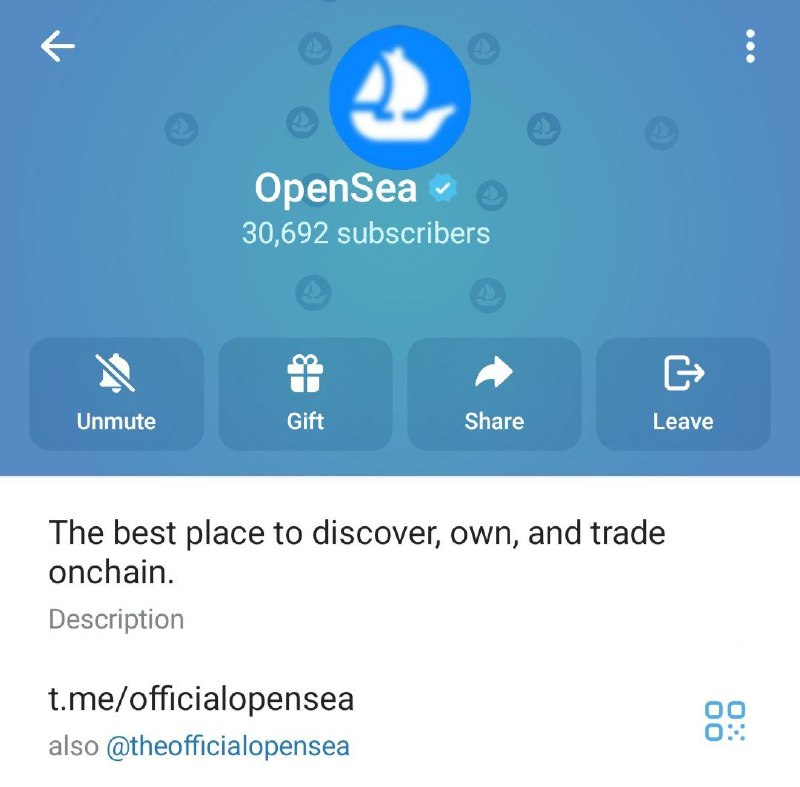Screen dimensions: 800x787
Task: Share the OpenSea channel
Action: click(x=494, y=394)
